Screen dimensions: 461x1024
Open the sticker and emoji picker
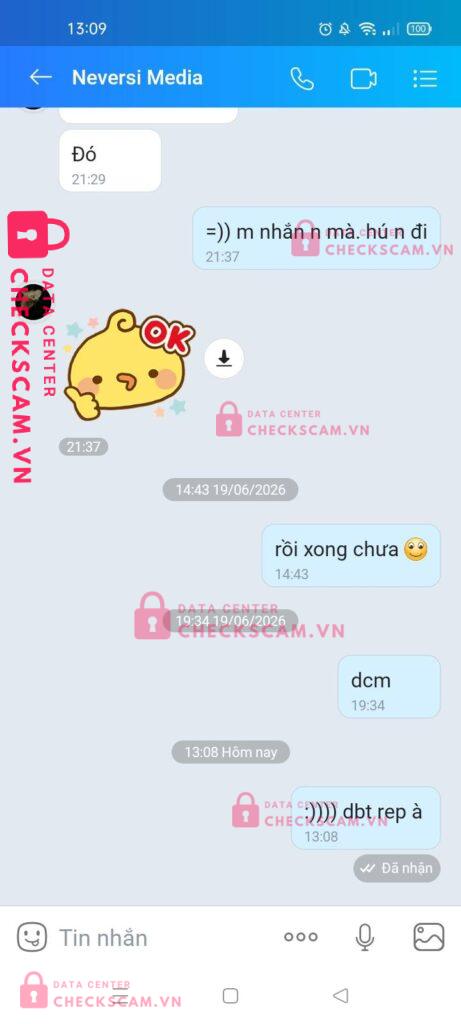coord(31,937)
